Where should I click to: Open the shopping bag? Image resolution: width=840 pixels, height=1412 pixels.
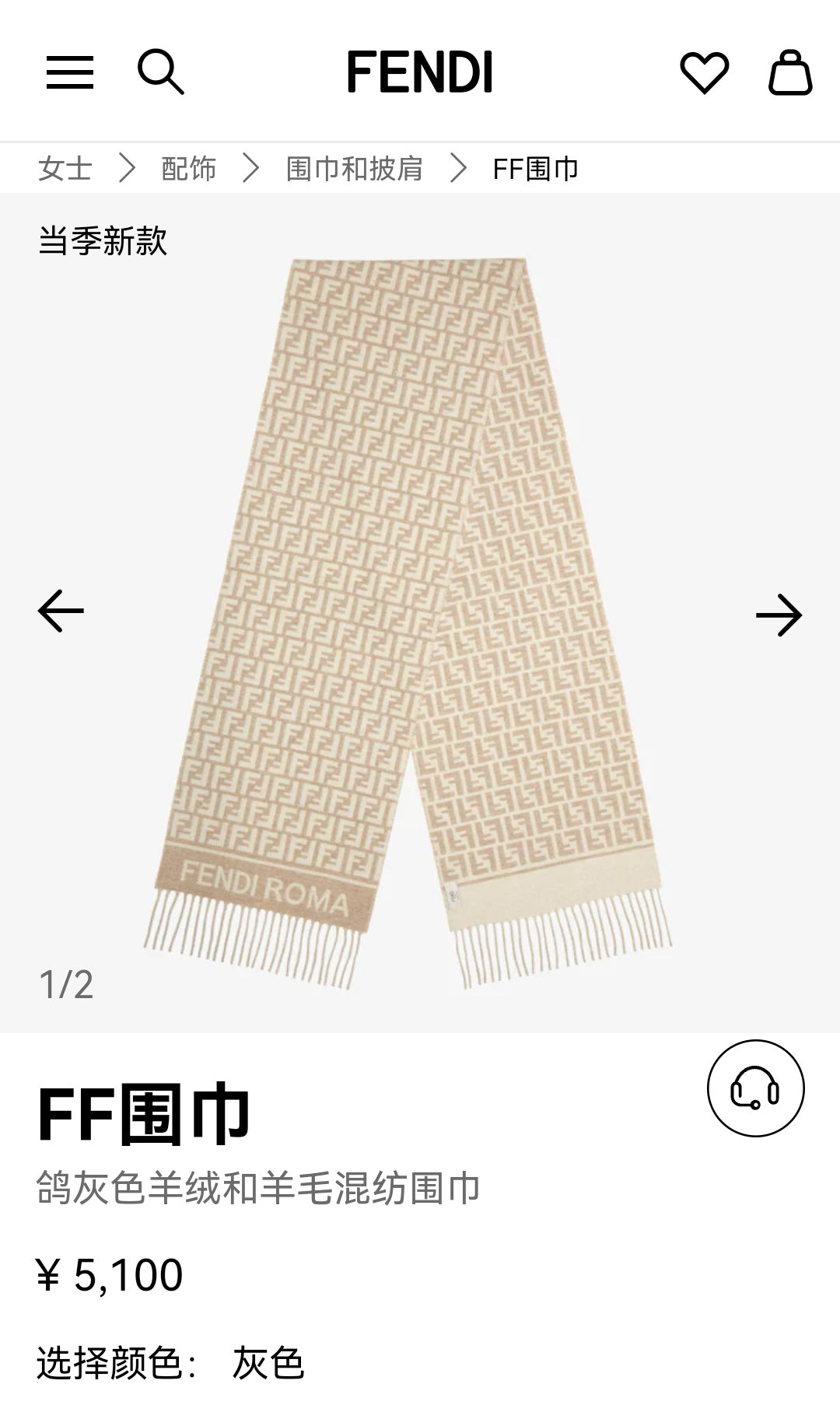coord(790,72)
